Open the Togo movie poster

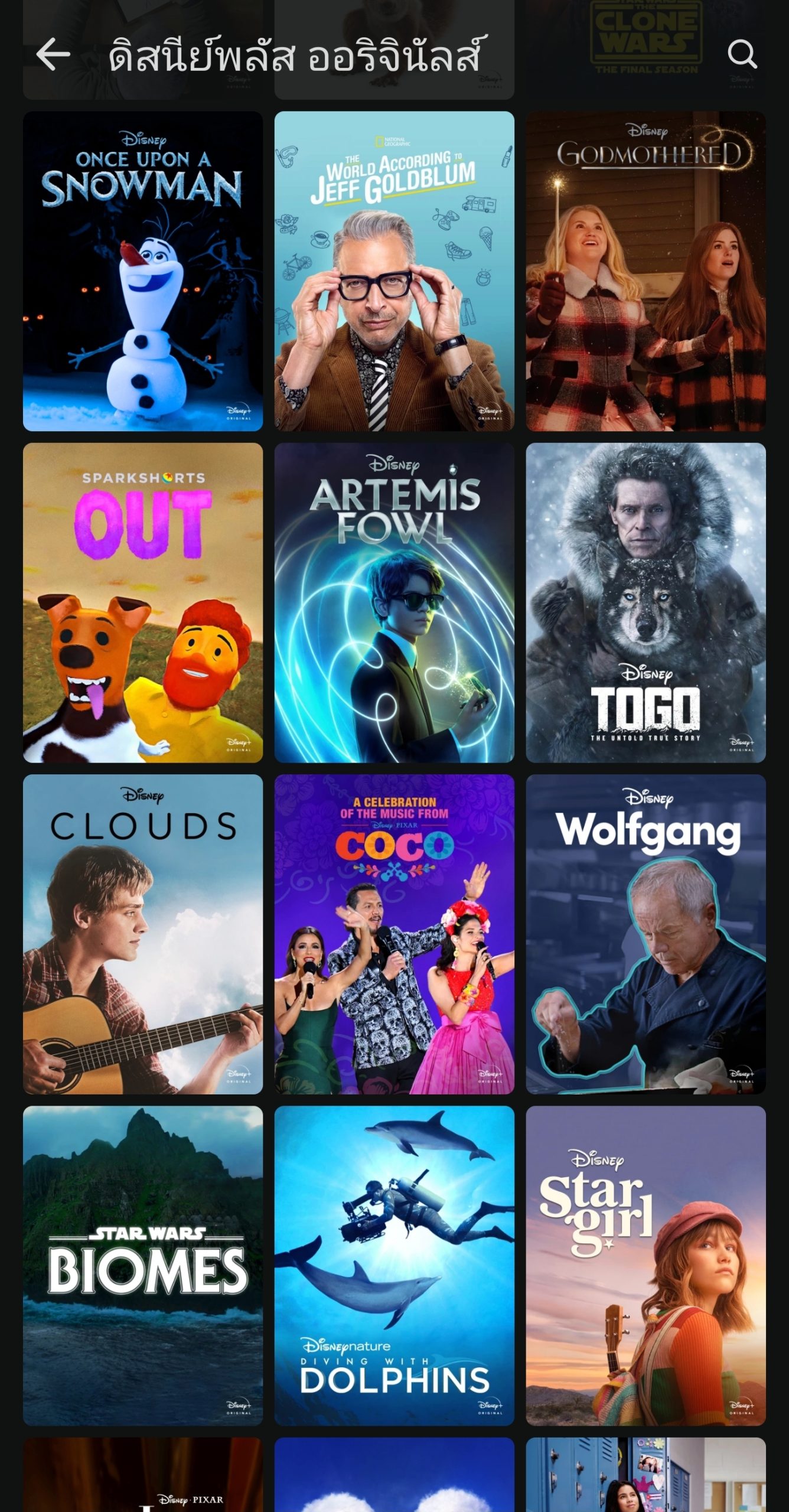(645, 602)
